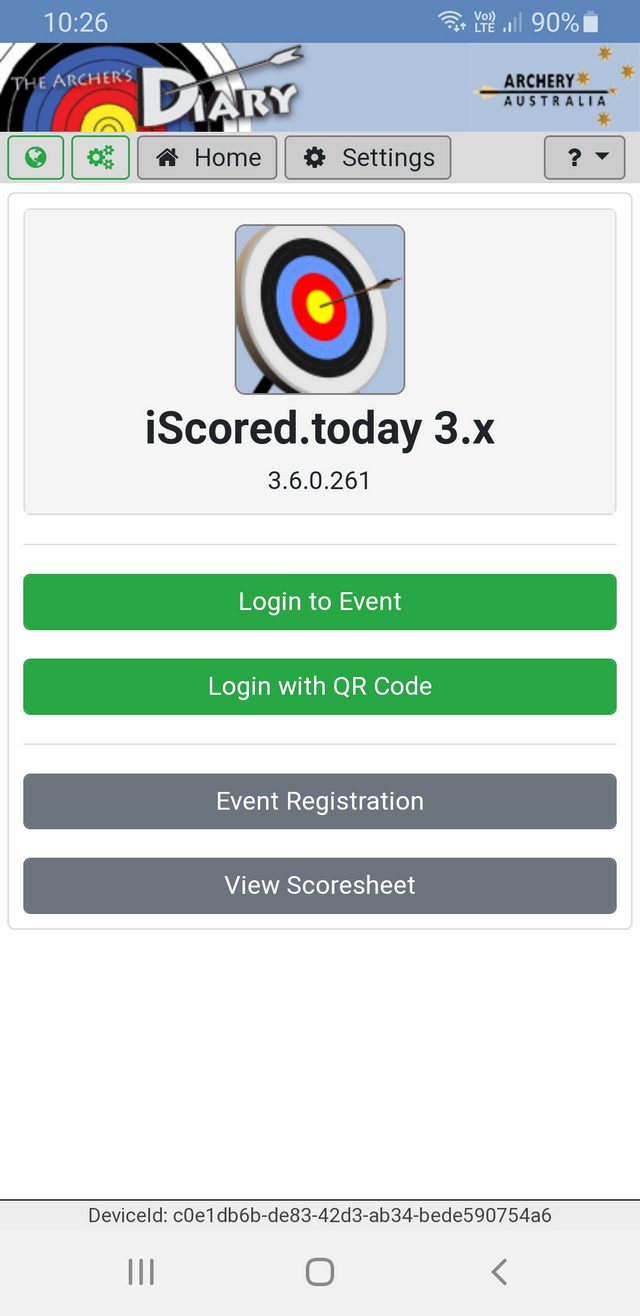The height and width of the screenshot is (1316, 640).
Task: Tap the green globe icon button
Action: click(x=36, y=158)
